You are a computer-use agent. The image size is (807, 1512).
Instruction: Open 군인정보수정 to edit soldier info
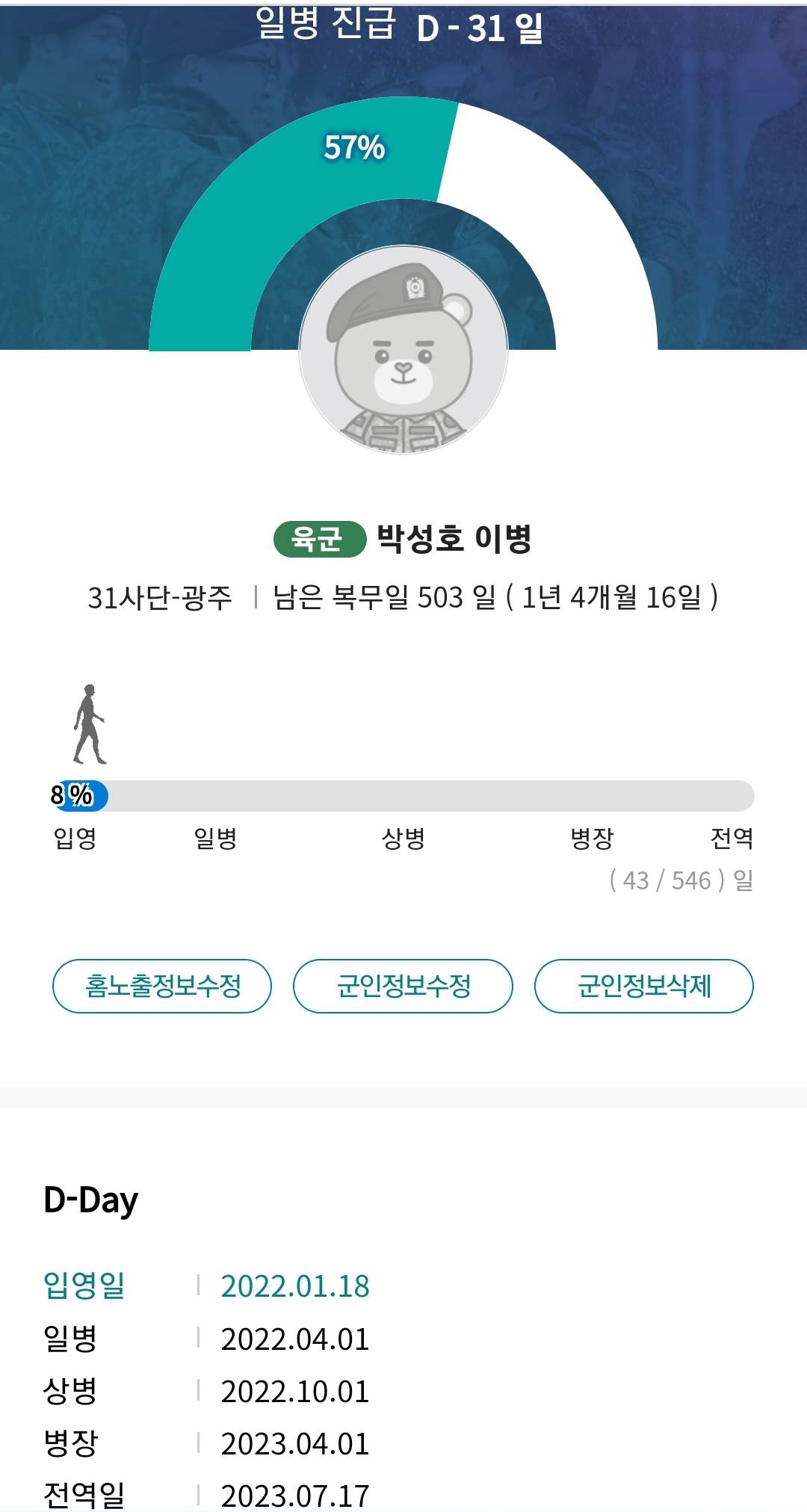point(403,986)
